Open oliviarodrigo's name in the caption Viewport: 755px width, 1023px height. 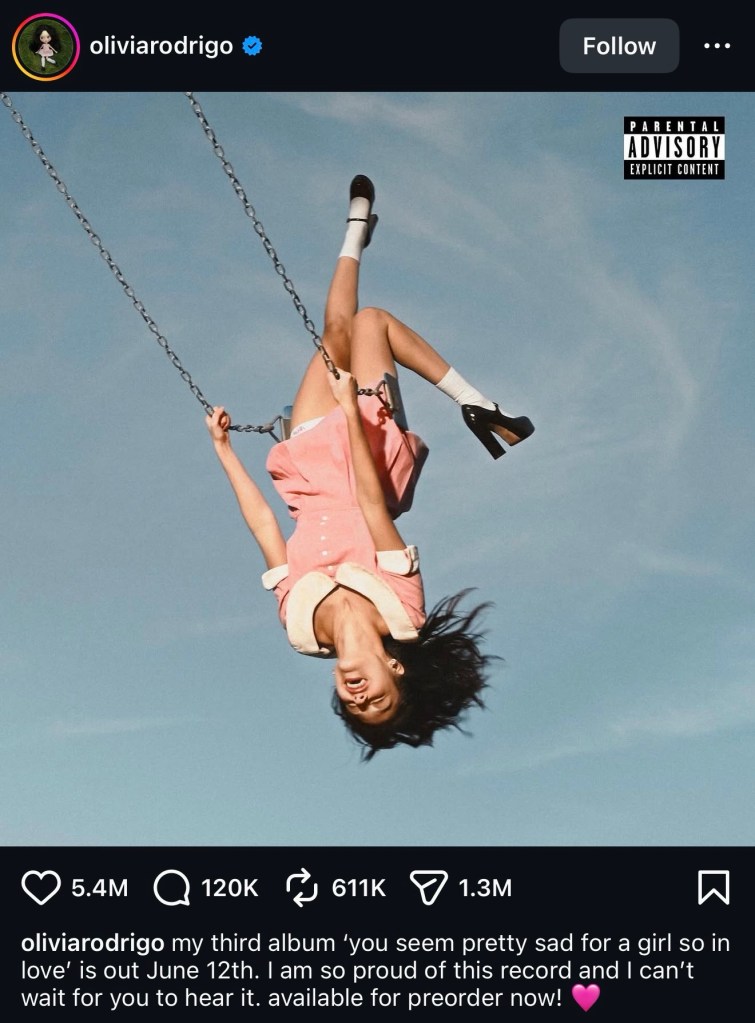[92, 943]
